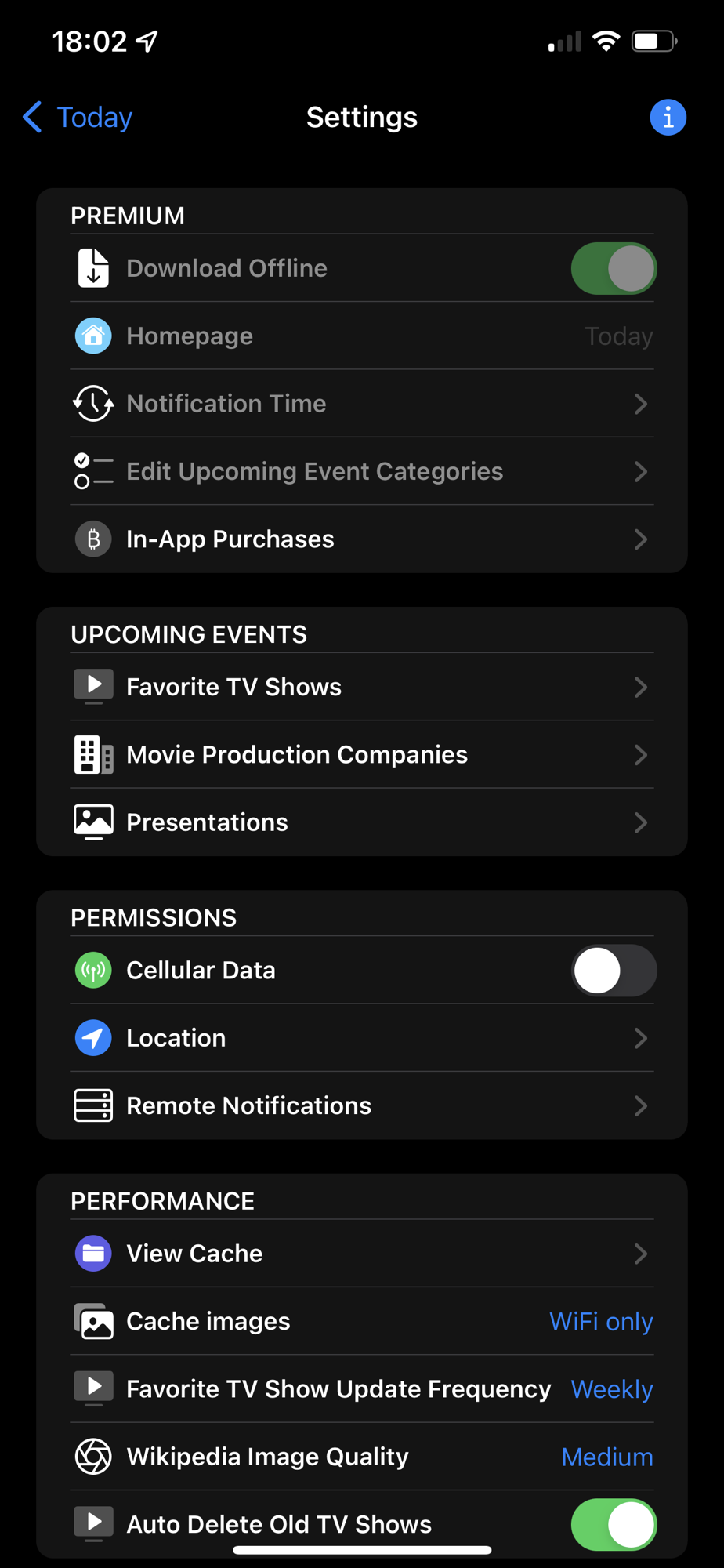Open Remote Notifications
This screenshot has height=1568, width=724.
point(362,1105)
